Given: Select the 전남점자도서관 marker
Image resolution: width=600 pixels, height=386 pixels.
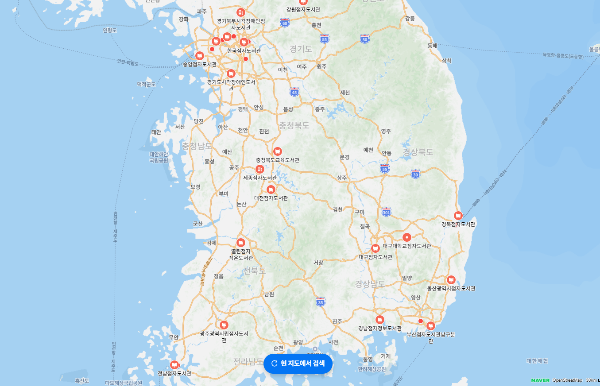Looking at the screenshot, I should point(174,365).
